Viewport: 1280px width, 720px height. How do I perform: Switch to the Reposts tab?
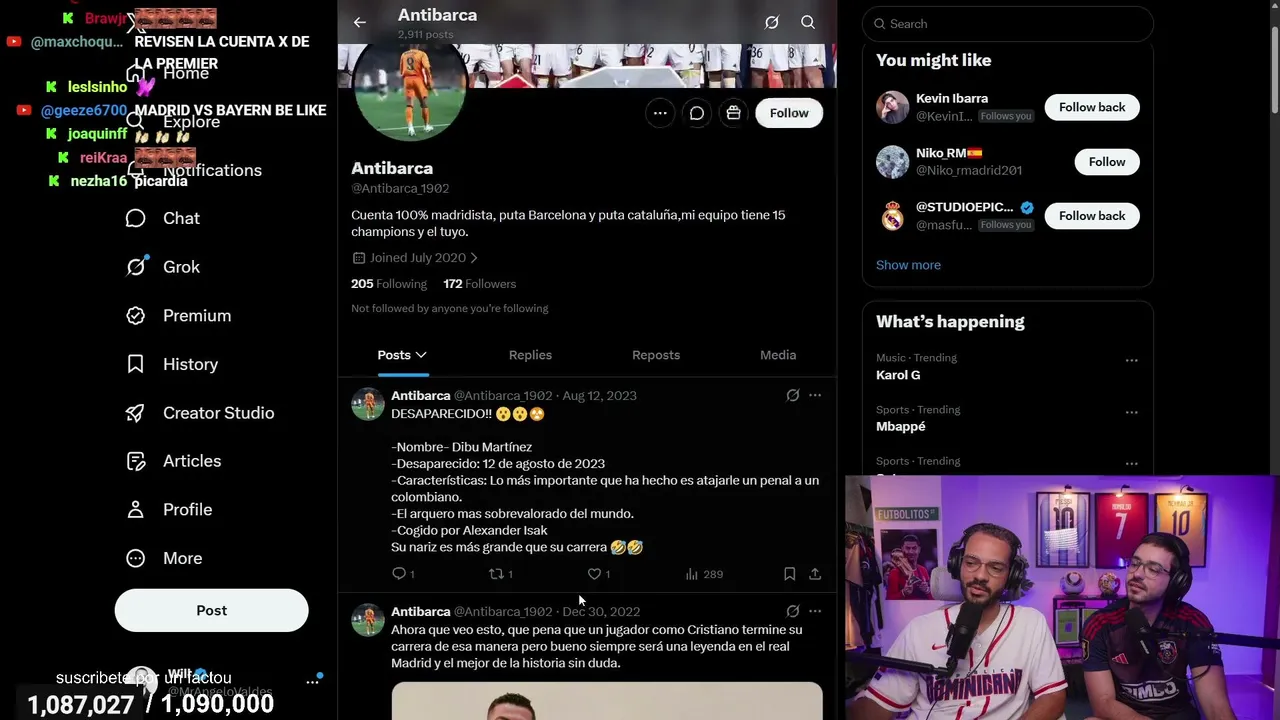click(x=656, y=355)
